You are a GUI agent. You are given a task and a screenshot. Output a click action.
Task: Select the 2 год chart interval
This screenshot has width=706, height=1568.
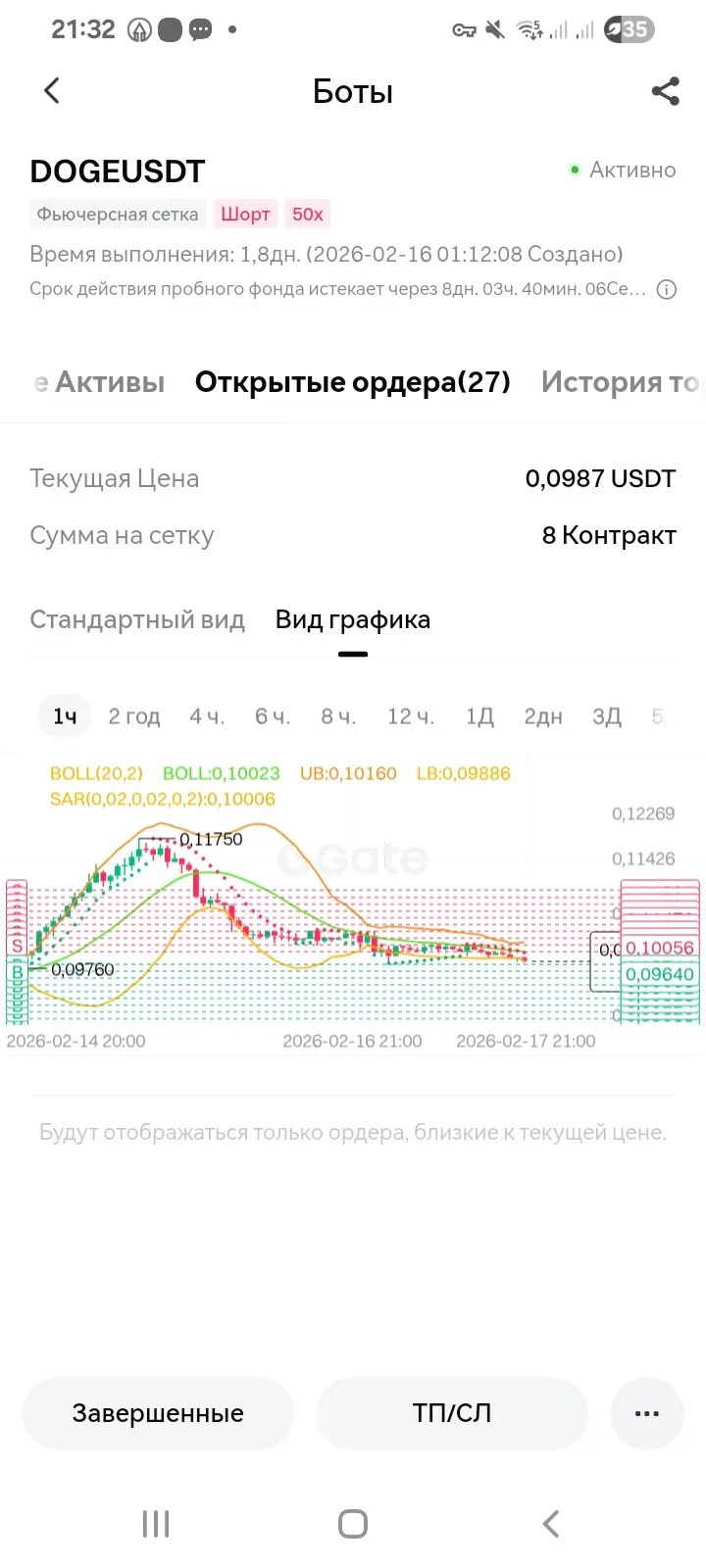(134, 716)
